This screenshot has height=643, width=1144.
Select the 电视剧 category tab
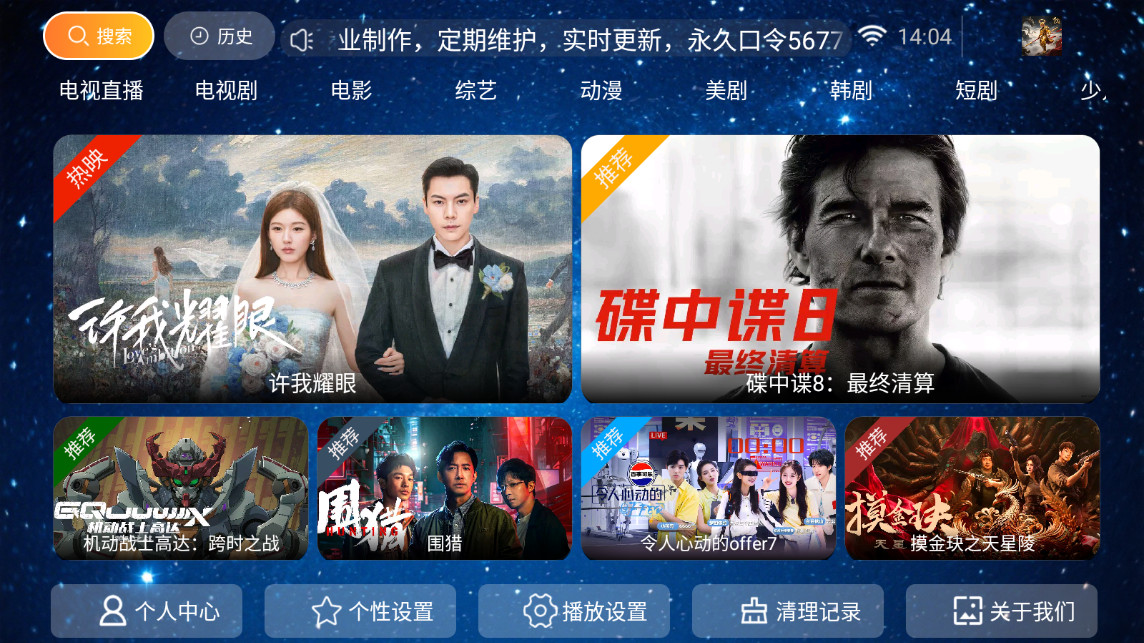(226, 91)
